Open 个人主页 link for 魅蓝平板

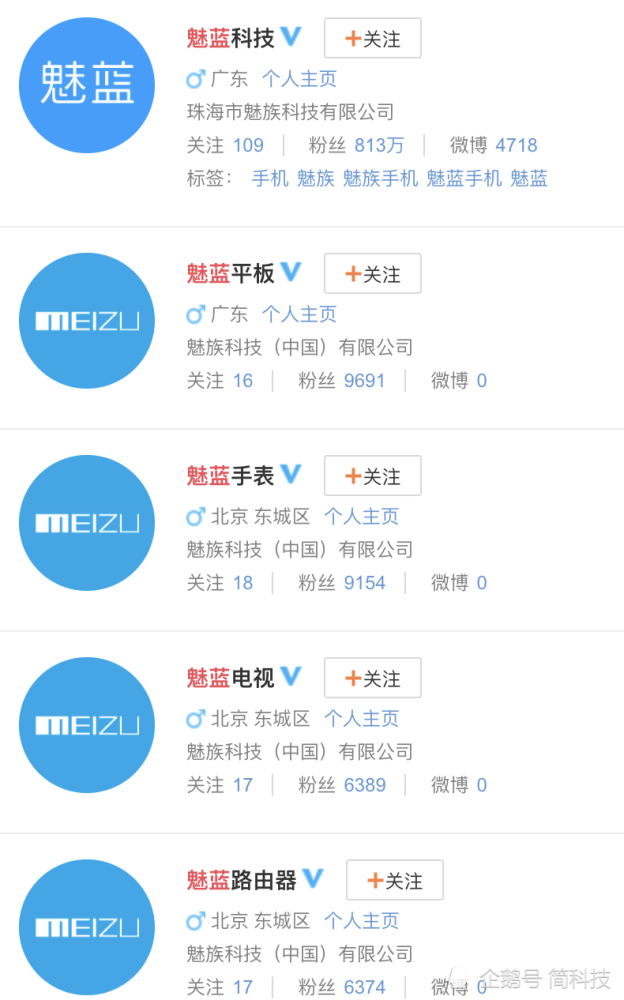pos(299,314)
